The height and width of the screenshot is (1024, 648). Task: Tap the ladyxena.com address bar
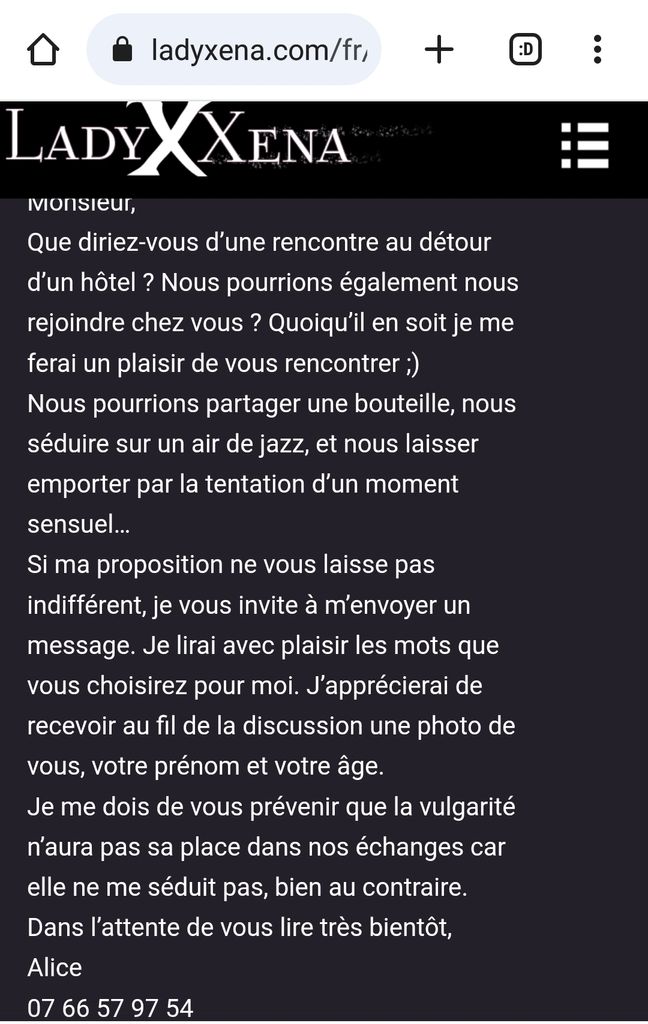click(x=234, y=50)
